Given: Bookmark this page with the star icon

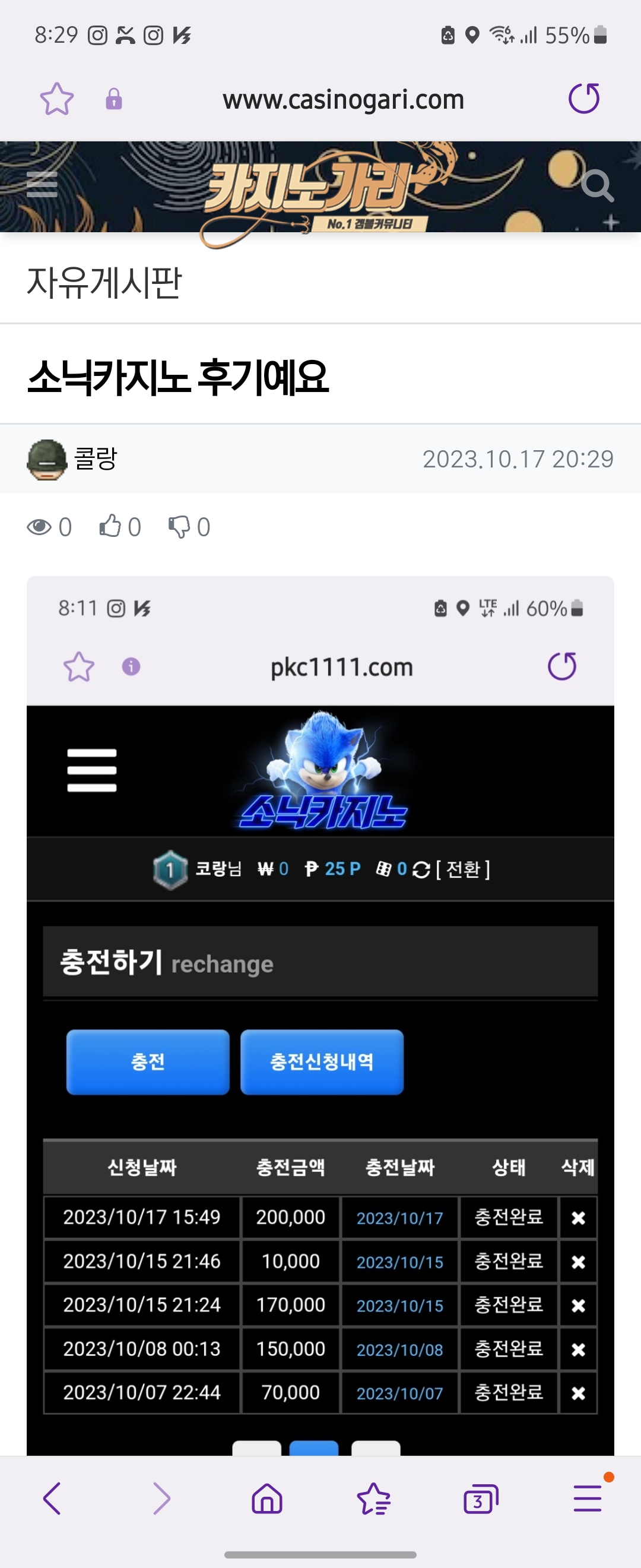Looking at the screenshot, I should tap(56, 99).
